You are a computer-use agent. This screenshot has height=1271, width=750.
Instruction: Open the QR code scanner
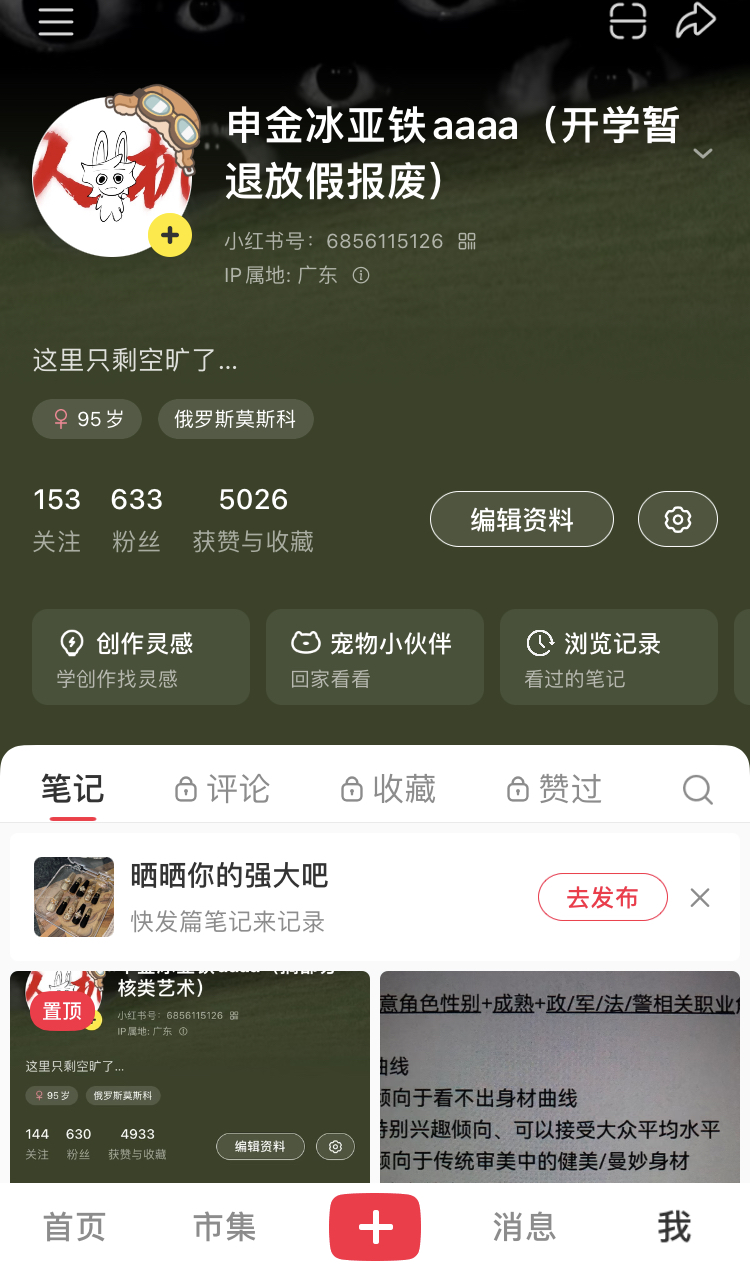(x=627, y=22)
